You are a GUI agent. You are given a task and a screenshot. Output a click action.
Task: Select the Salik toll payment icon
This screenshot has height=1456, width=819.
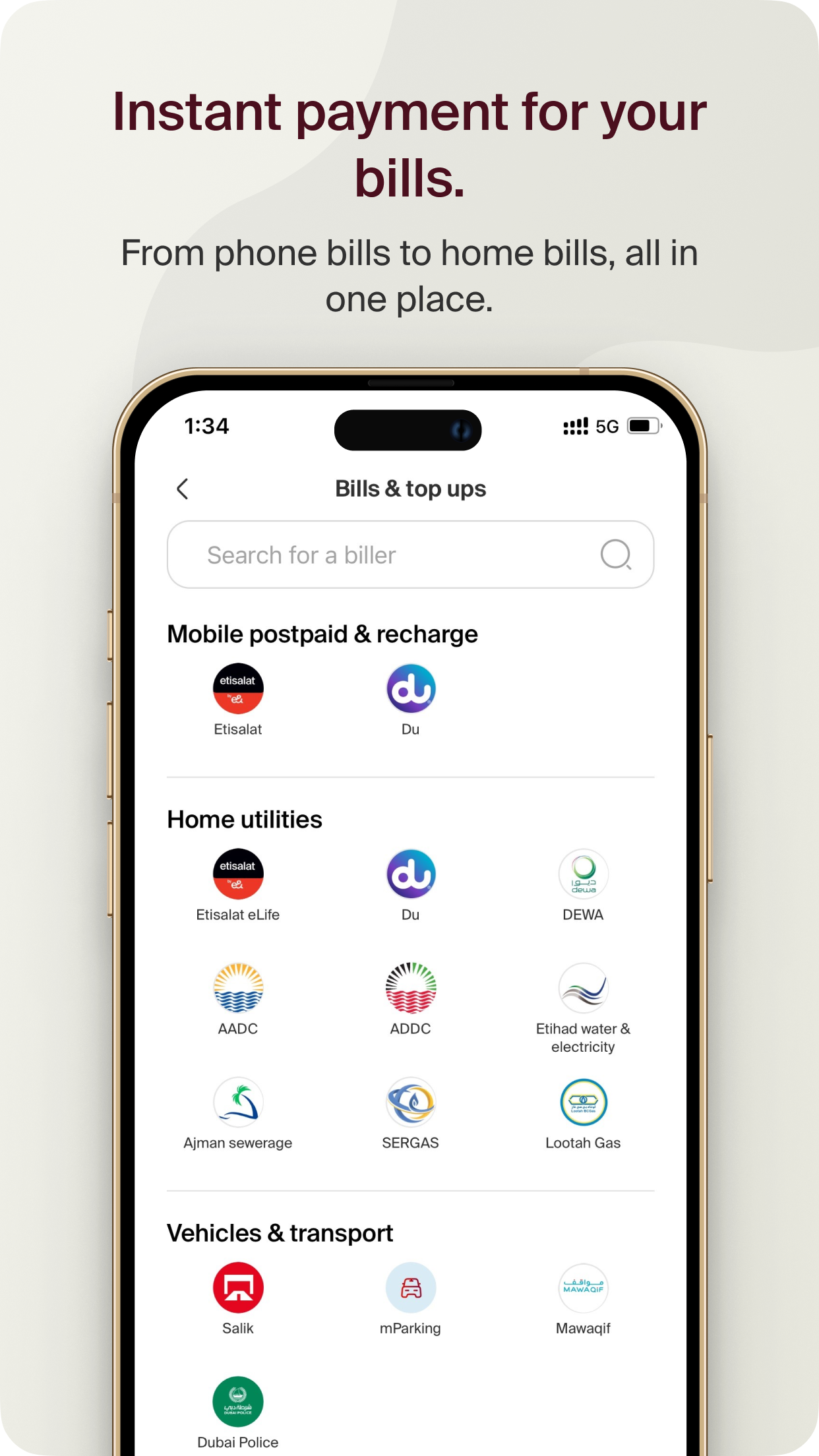(238, 1287)
